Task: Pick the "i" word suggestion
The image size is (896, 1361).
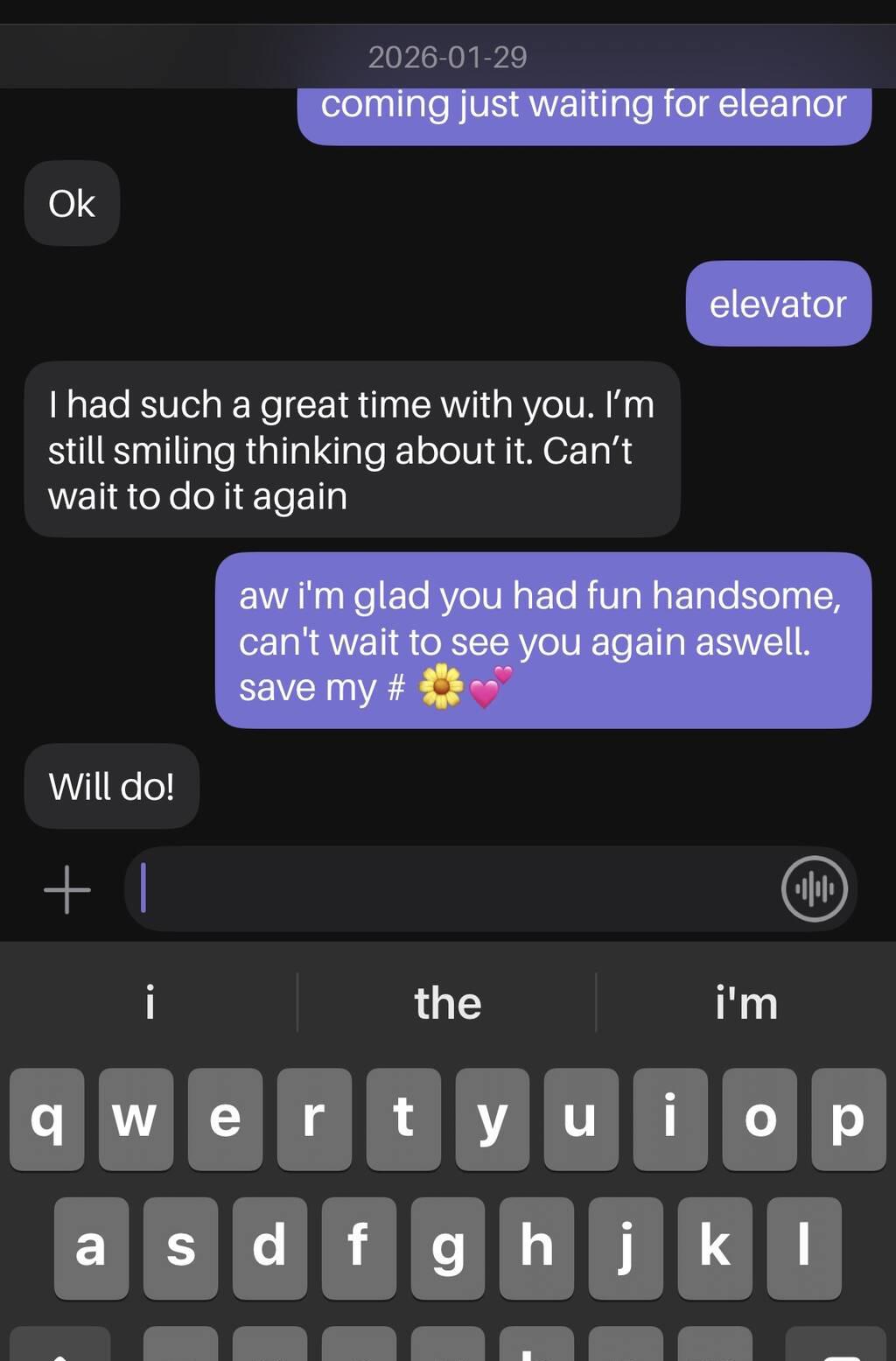Action: (x=150, y=1003)
